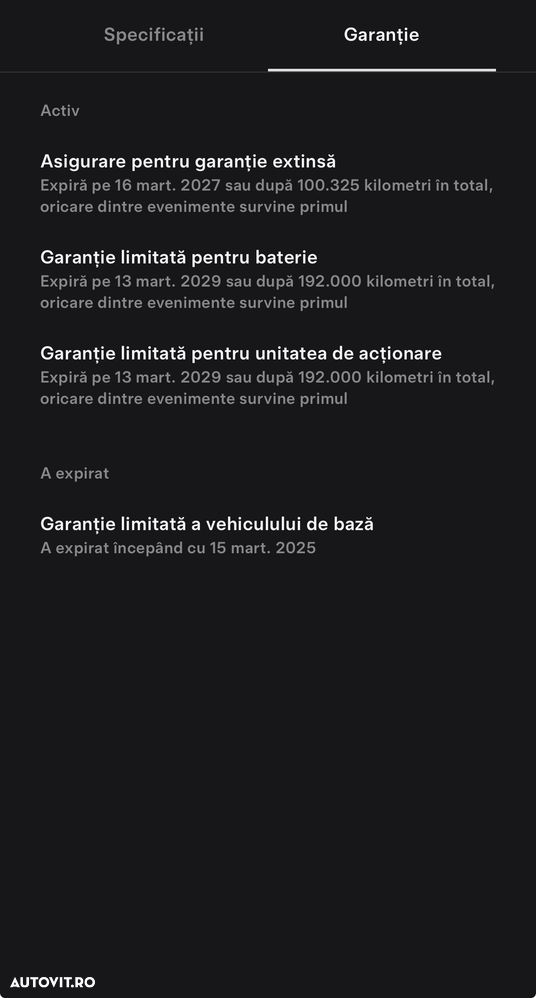The height and width of the screenshot is (998, 536).
Task: Switch to the Specificații tab
Action: [153, 35]
